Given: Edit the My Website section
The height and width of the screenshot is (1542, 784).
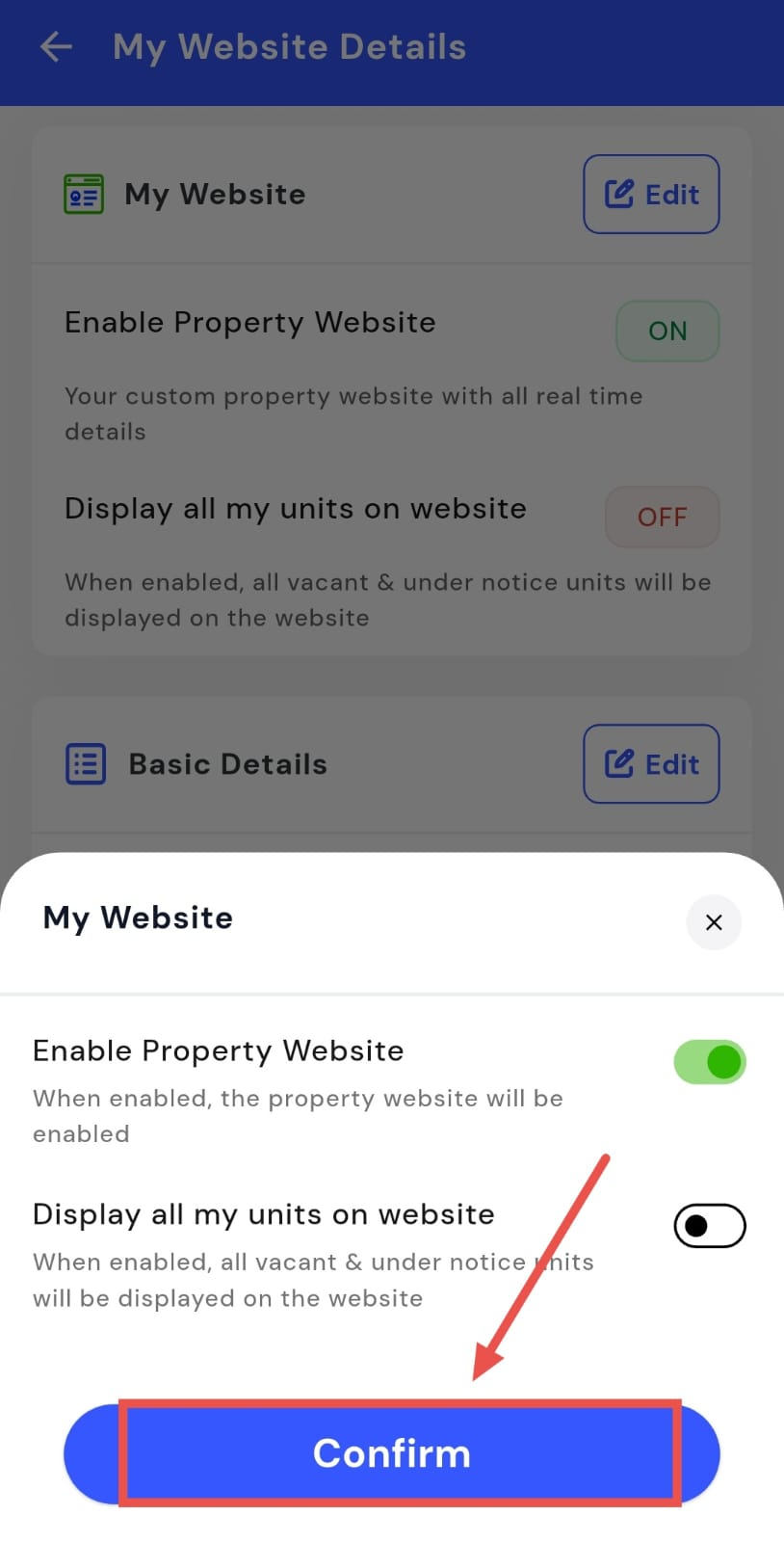Looking at the screenshot, I should point(651,194).
